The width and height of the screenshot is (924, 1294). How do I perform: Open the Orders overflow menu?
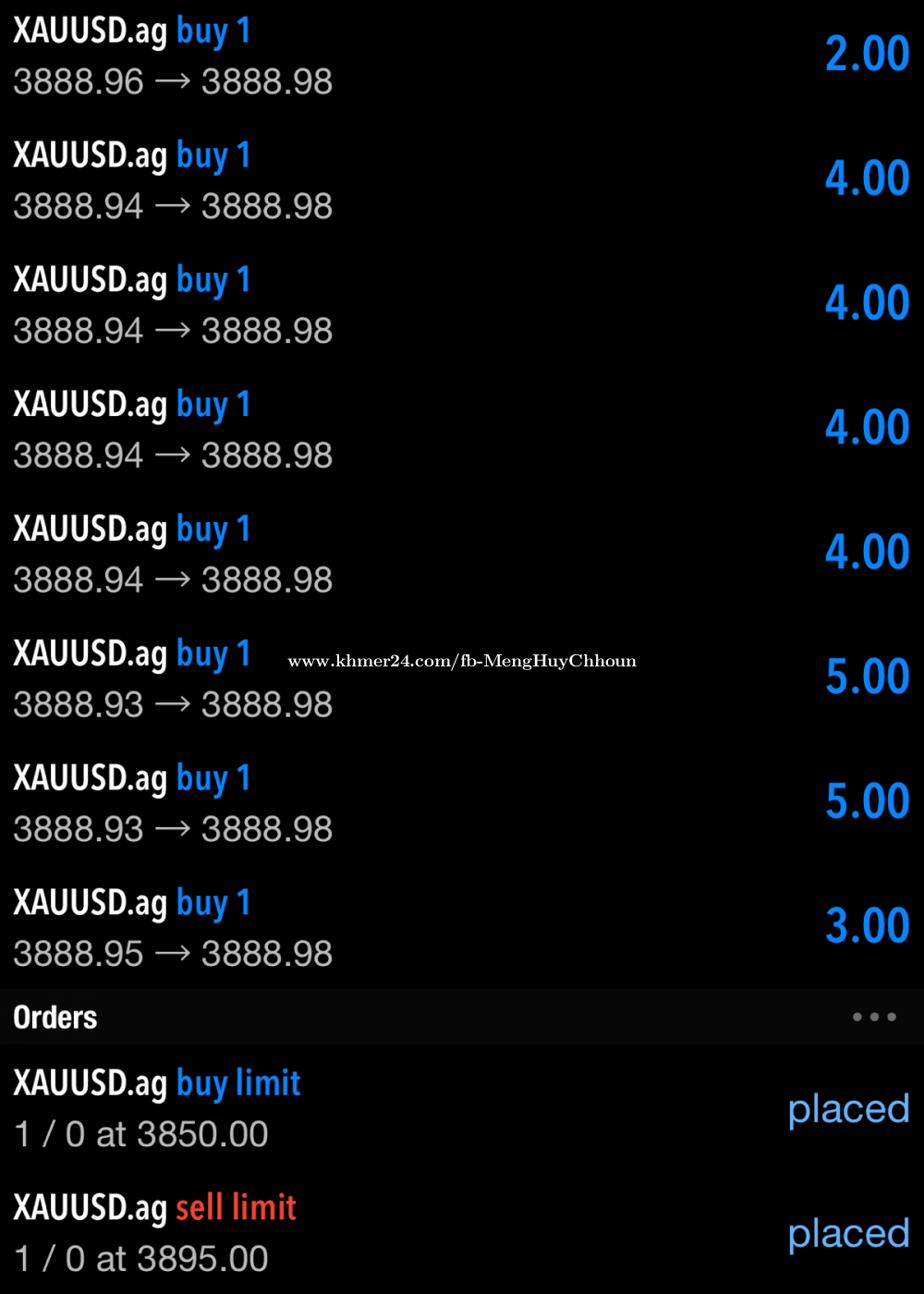pos(873,1017)
